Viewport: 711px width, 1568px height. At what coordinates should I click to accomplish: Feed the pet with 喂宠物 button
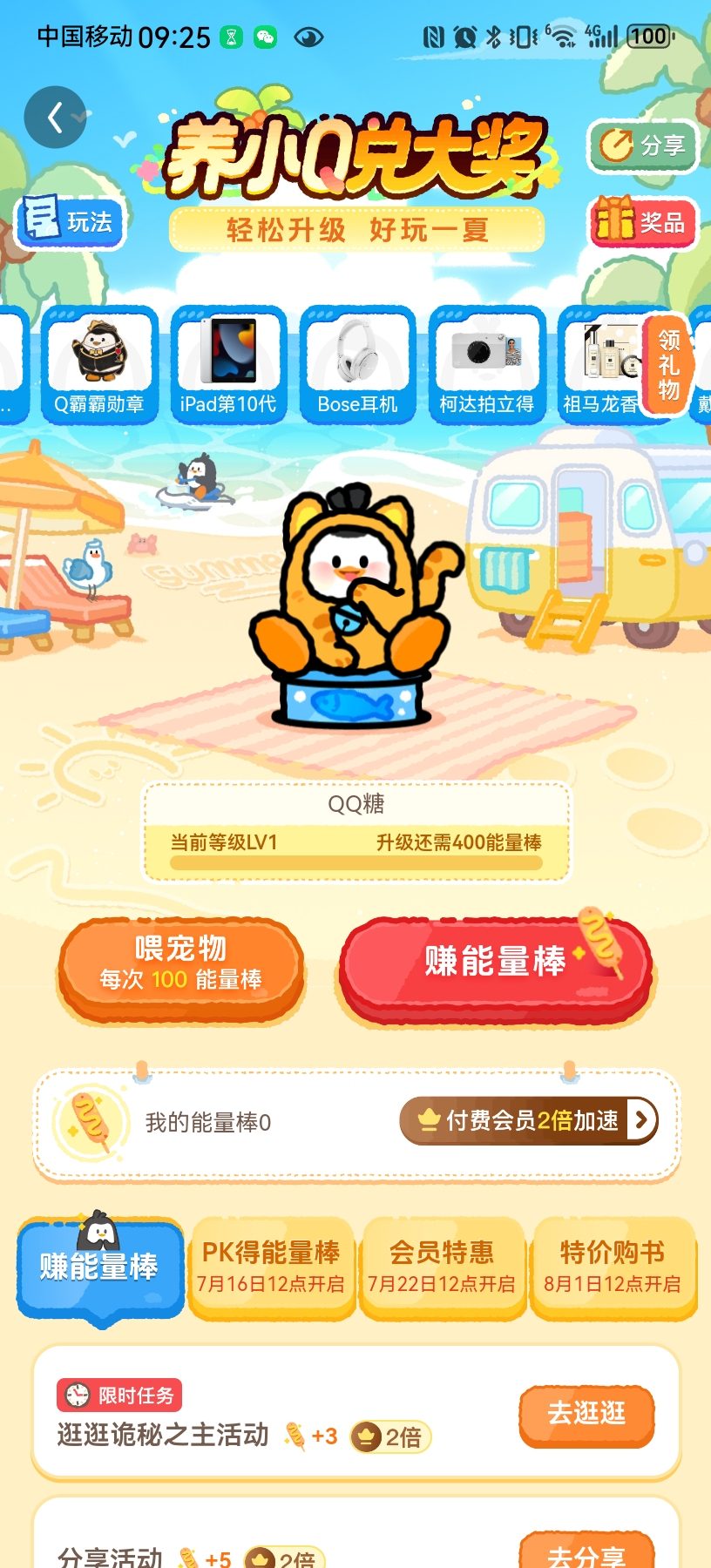point(181,967)
